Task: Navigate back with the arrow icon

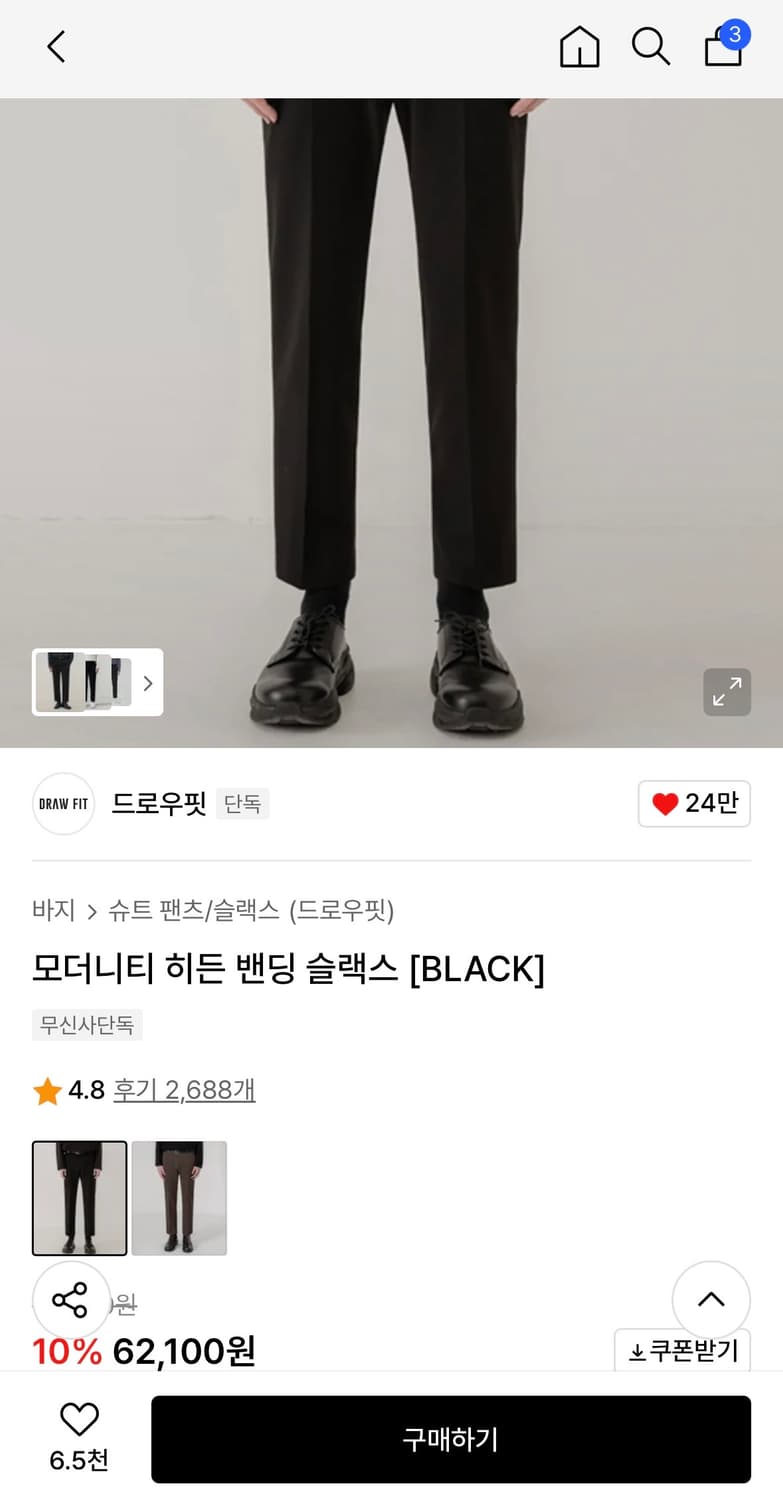Action: [55, 47]
